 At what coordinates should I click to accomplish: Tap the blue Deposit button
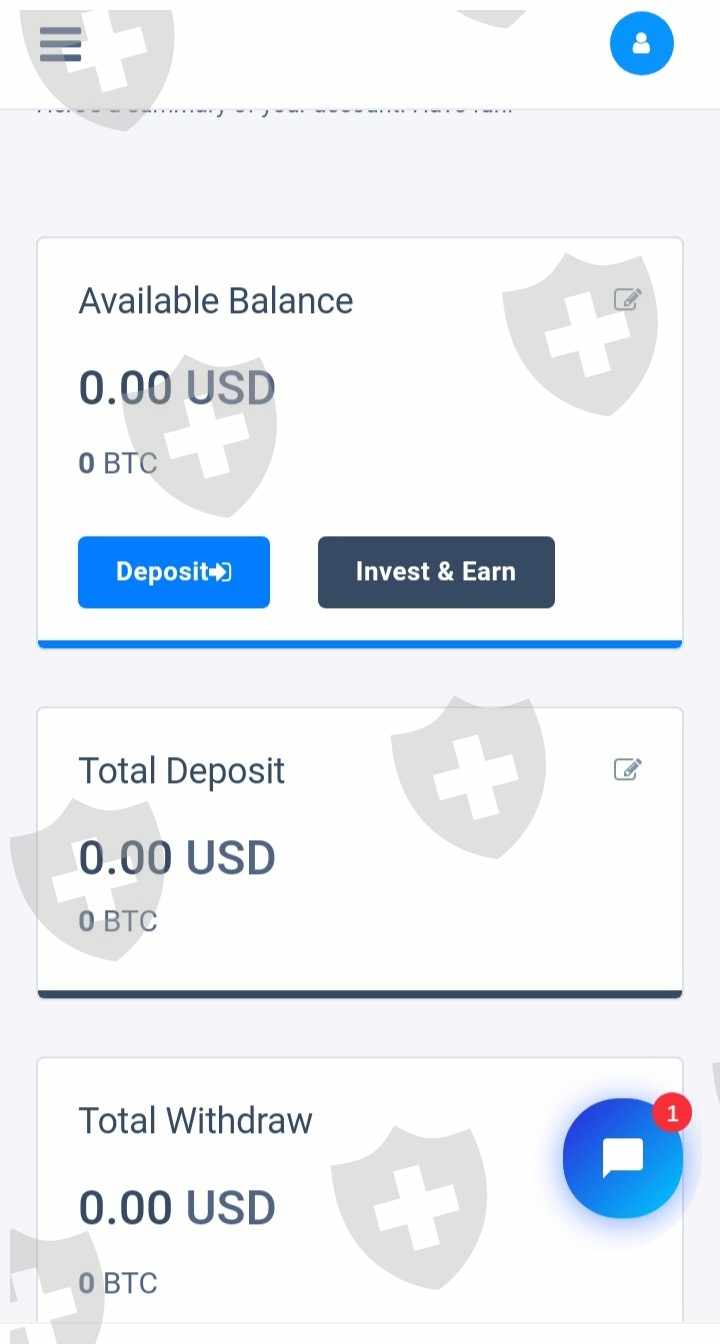174,572
